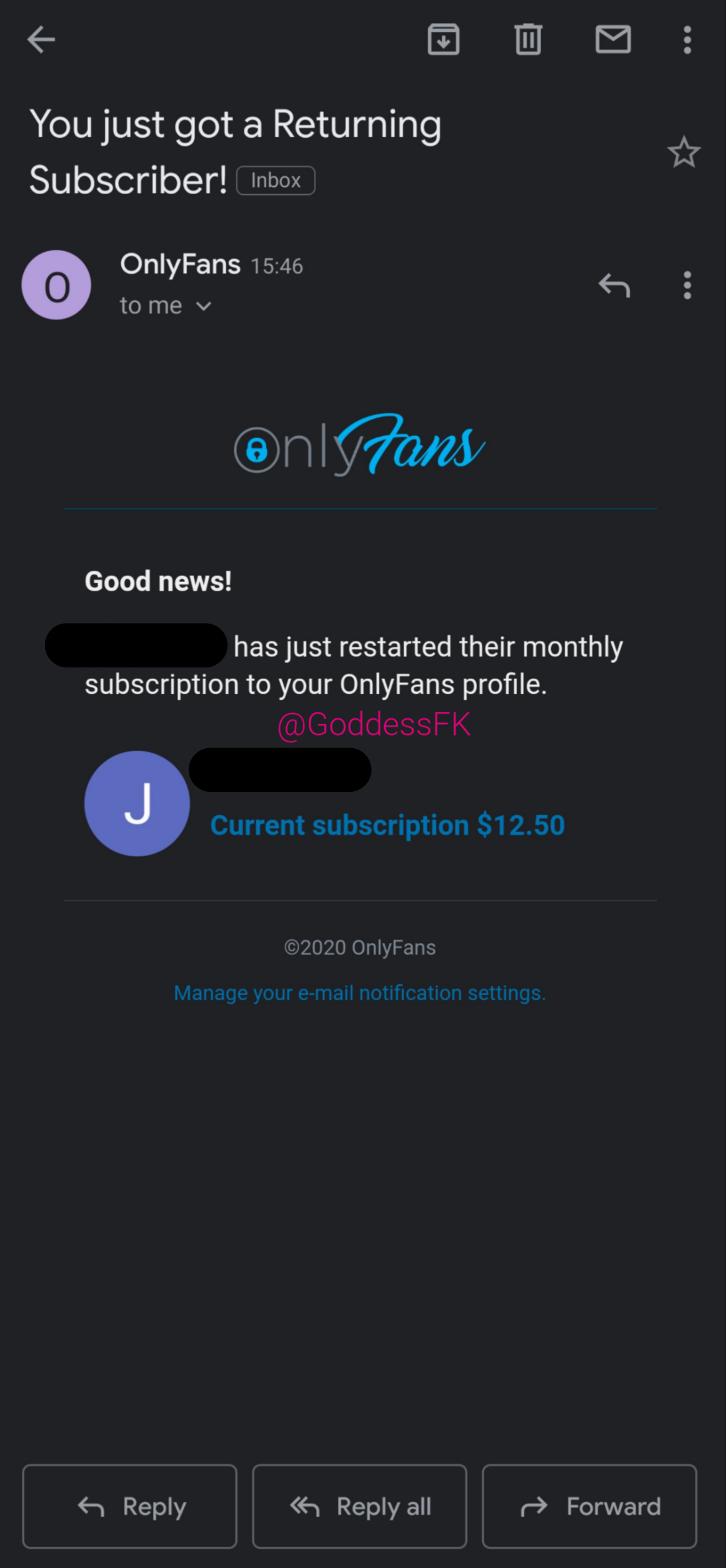Reply using the reply arrow icon
Screen dimensions: 726x1568
coord(613,286)
